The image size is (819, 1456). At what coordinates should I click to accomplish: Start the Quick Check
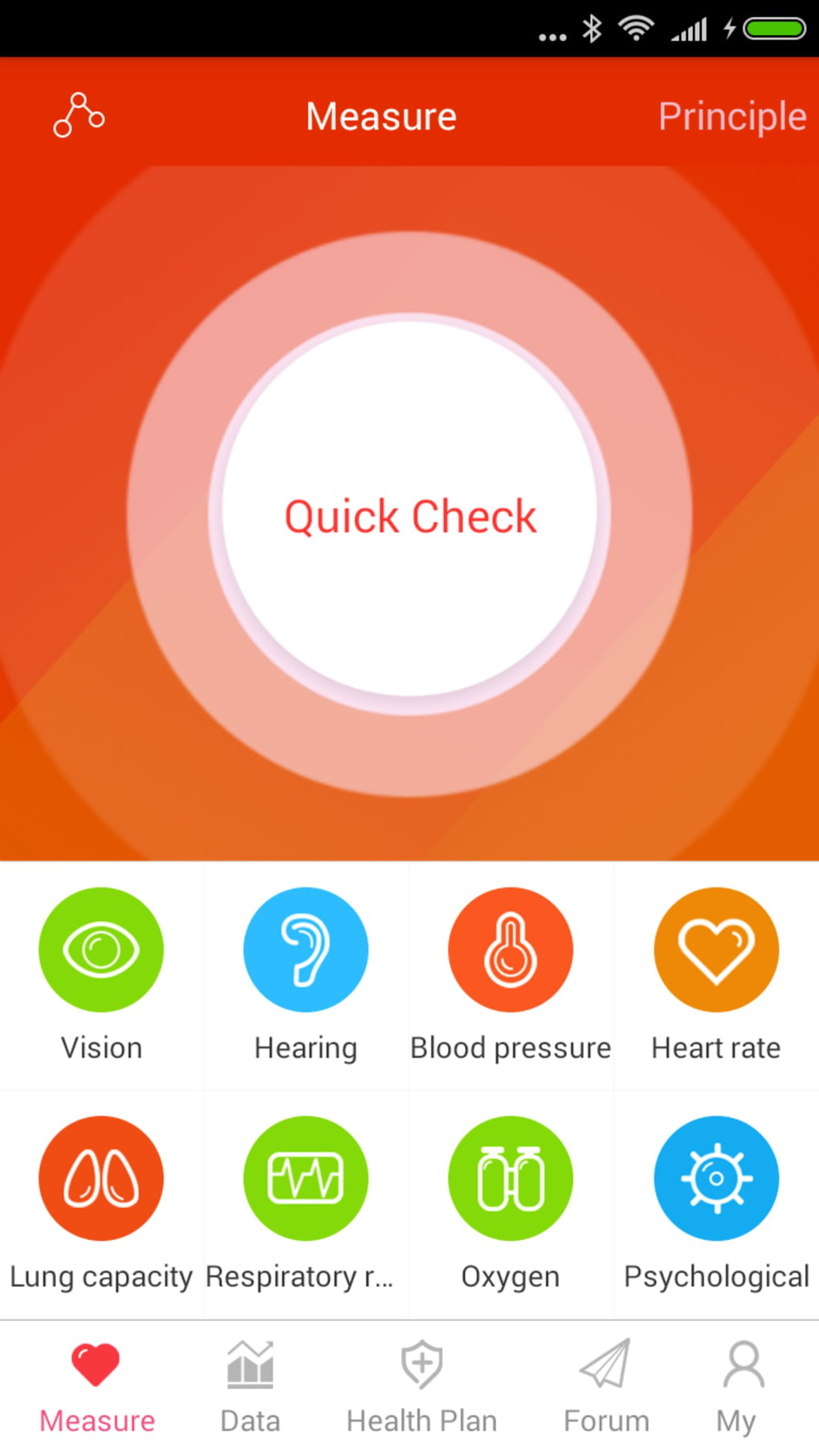[x=409, y=515]
